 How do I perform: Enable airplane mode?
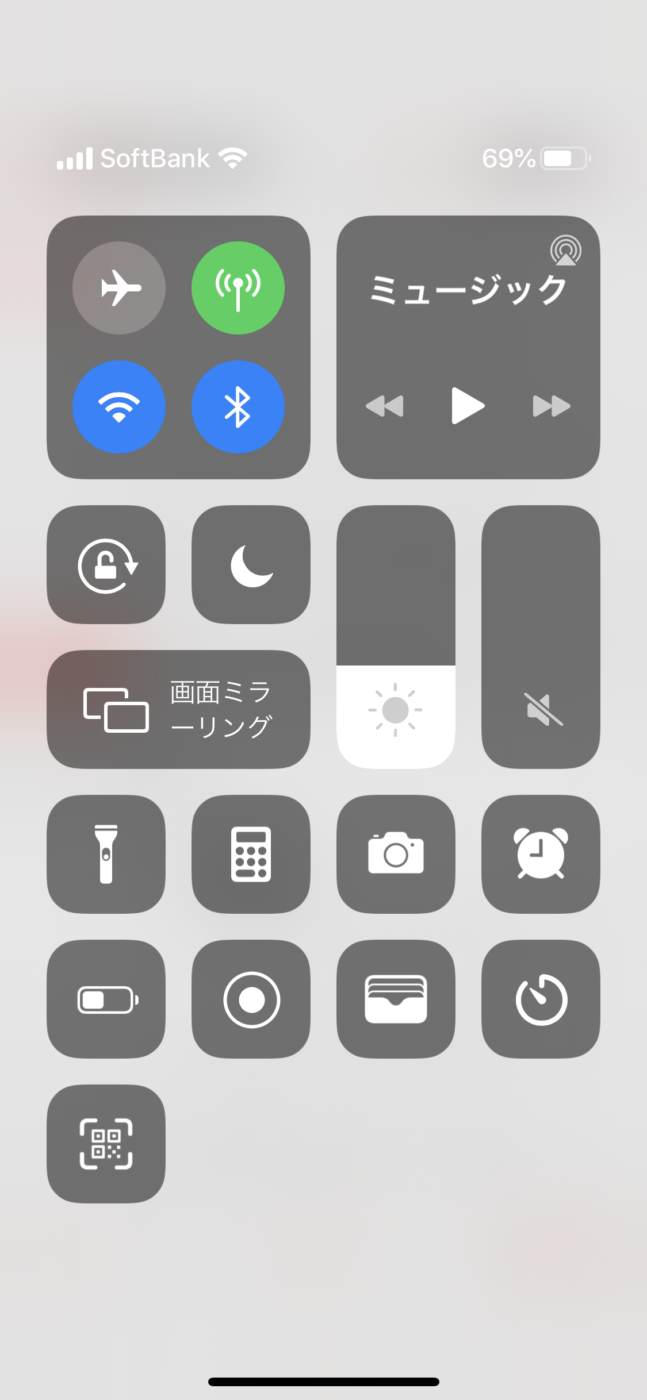click(x=119, y=290)
